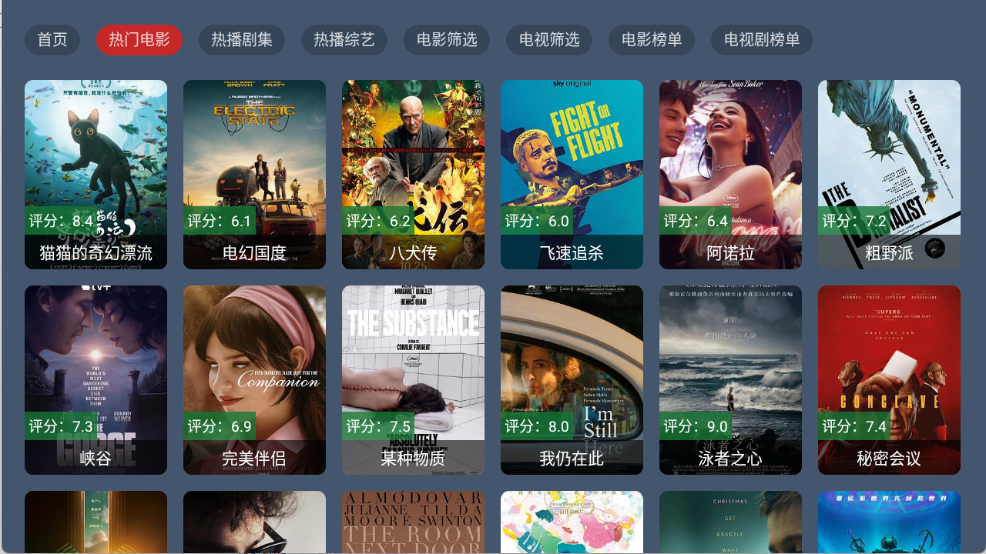Open the 热播综艺 tab
Image resolution: width=986 pixels, height=554 pixels.
coord(344,40)
